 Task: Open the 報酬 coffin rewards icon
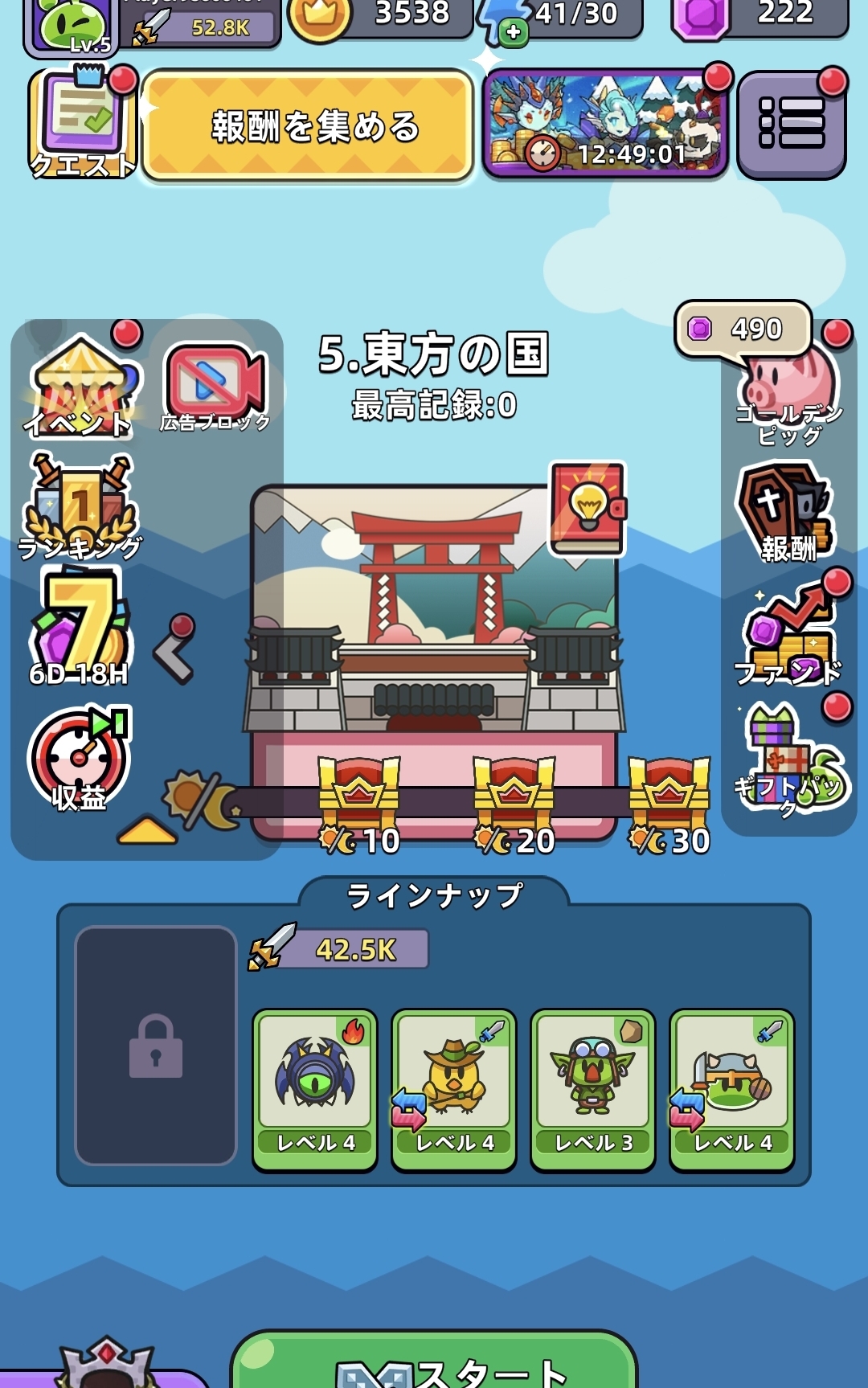pyautogui.click(x=788, y=512)
